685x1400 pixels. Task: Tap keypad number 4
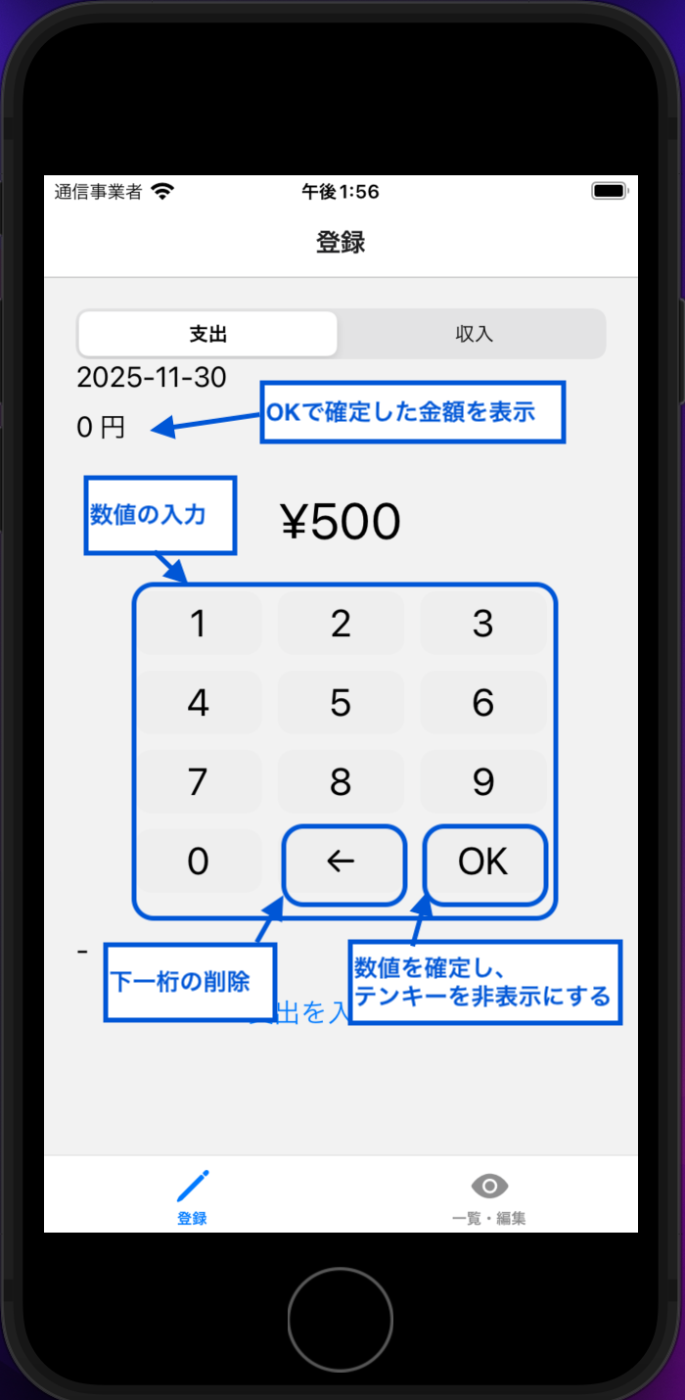(198, 703)
